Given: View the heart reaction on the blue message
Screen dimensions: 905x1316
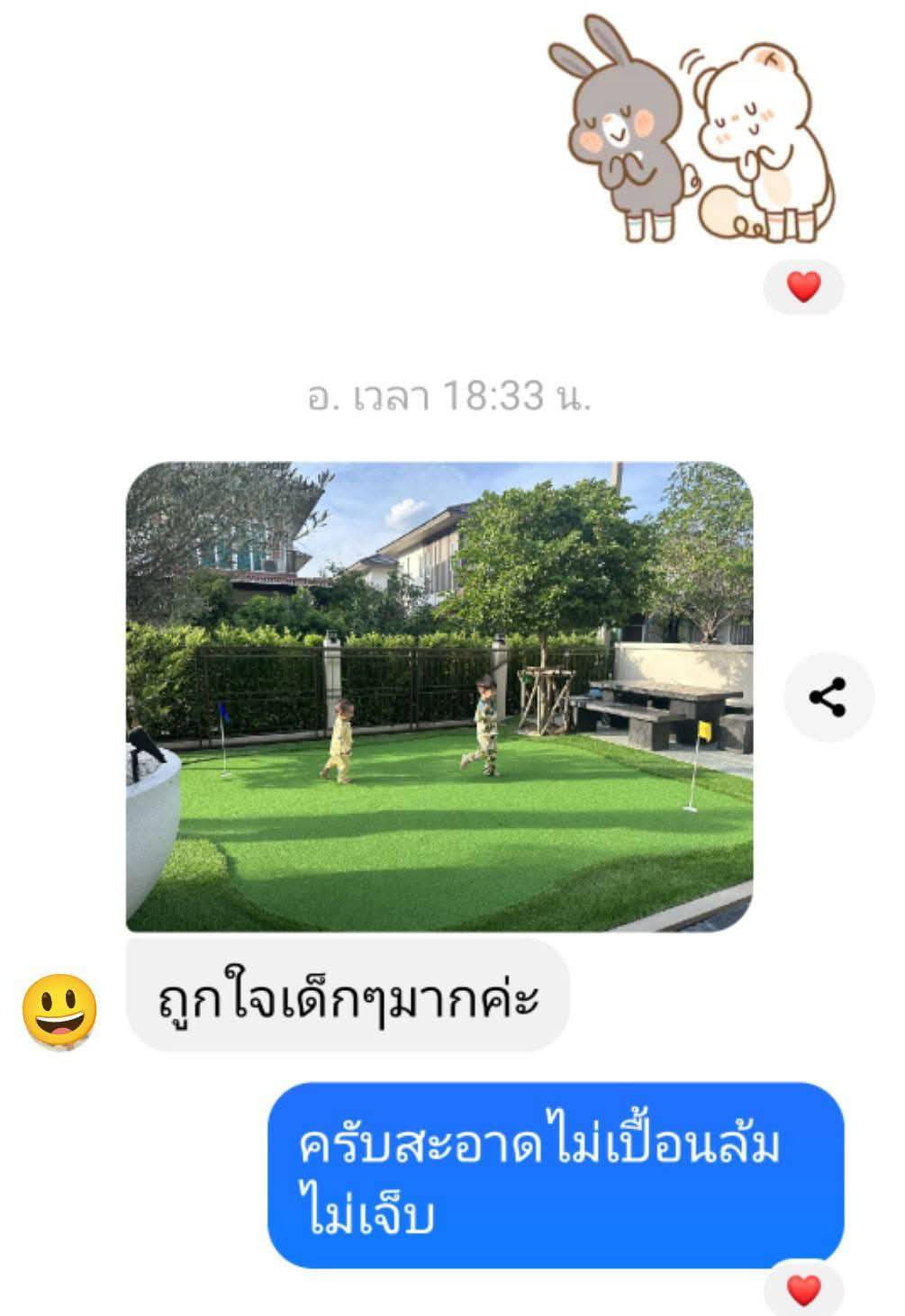Looking at the screenshot, I should pyautogui.click(x=803, y=1290).
